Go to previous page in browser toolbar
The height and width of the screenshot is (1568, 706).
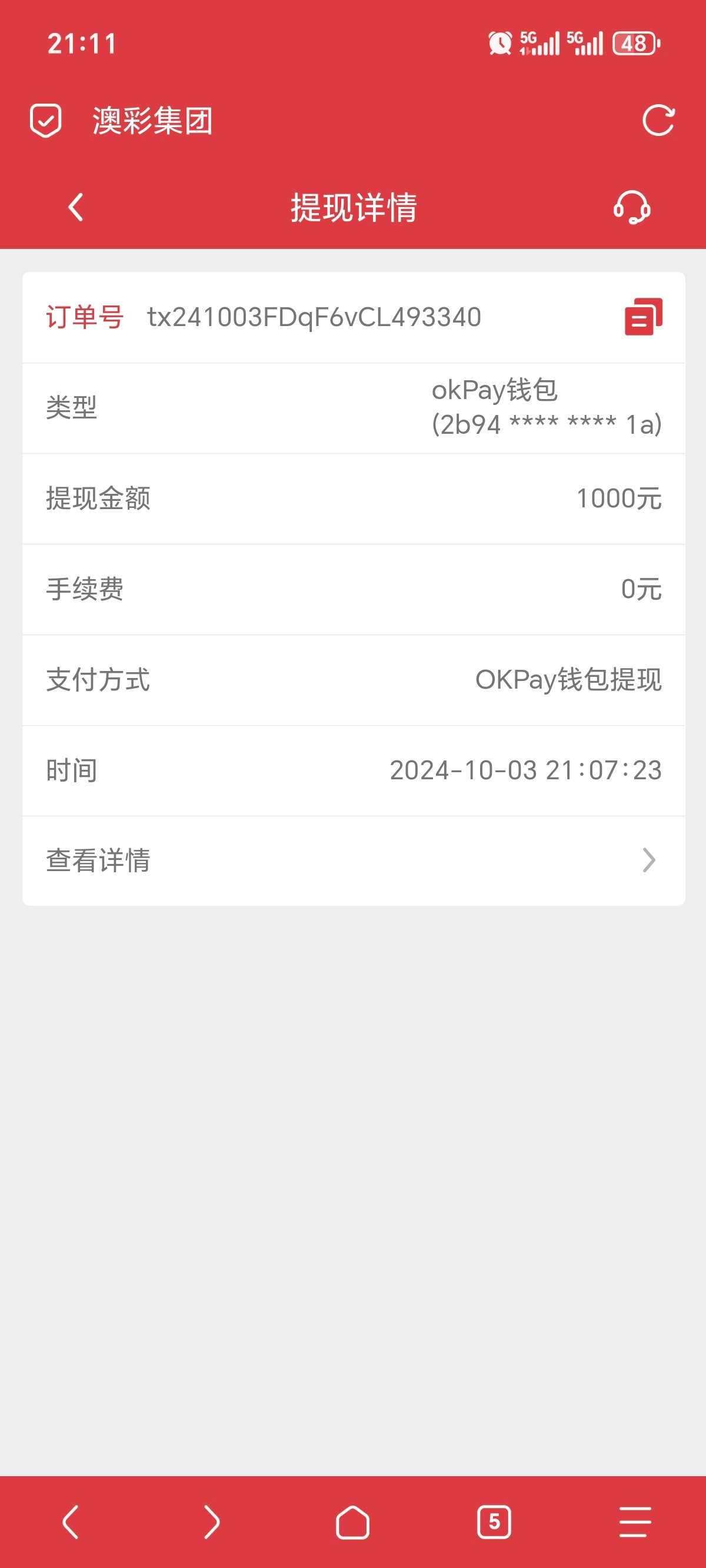tap(71, 1522)
